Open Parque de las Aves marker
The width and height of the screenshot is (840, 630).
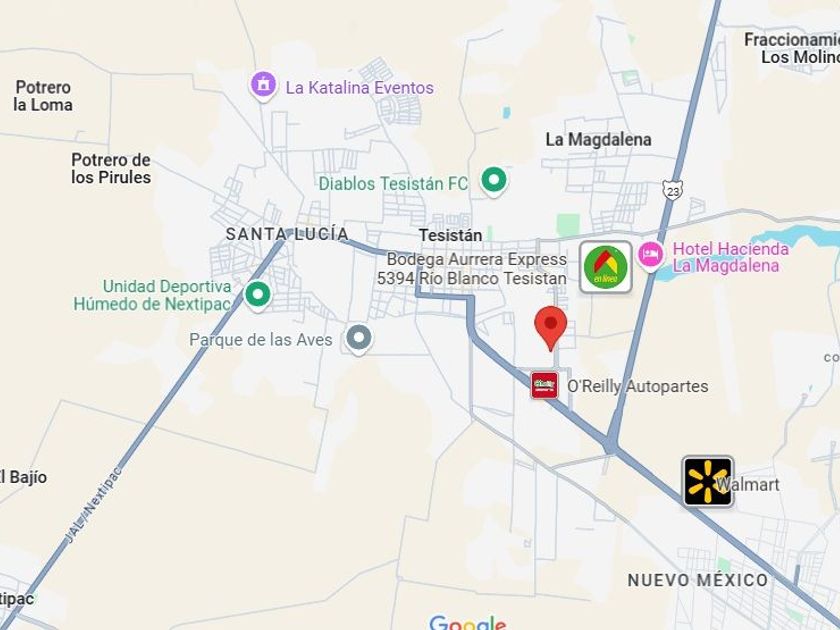tap(358, 339)
